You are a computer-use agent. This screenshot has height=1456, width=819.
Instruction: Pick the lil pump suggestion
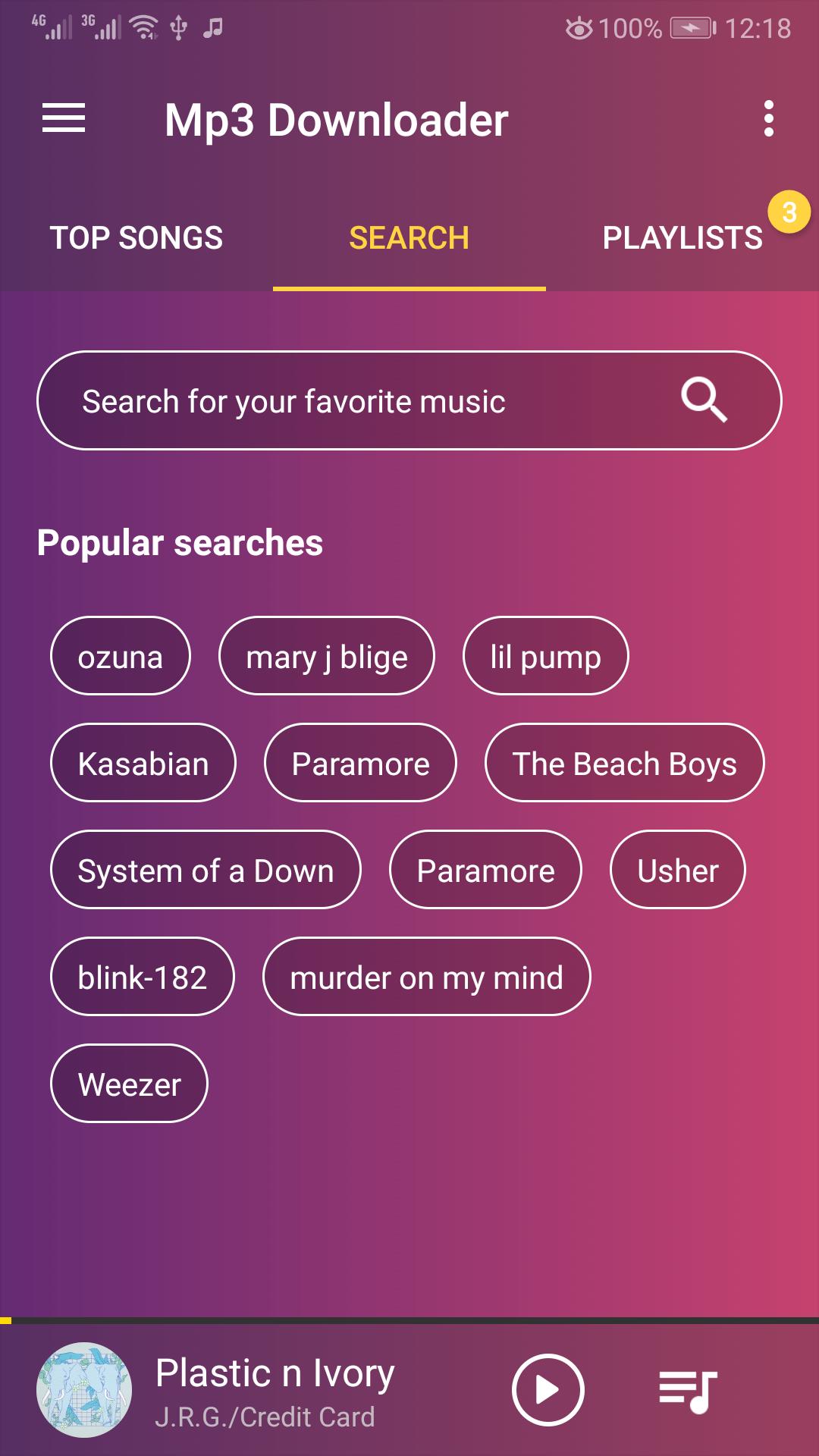[x=545, y=657]
